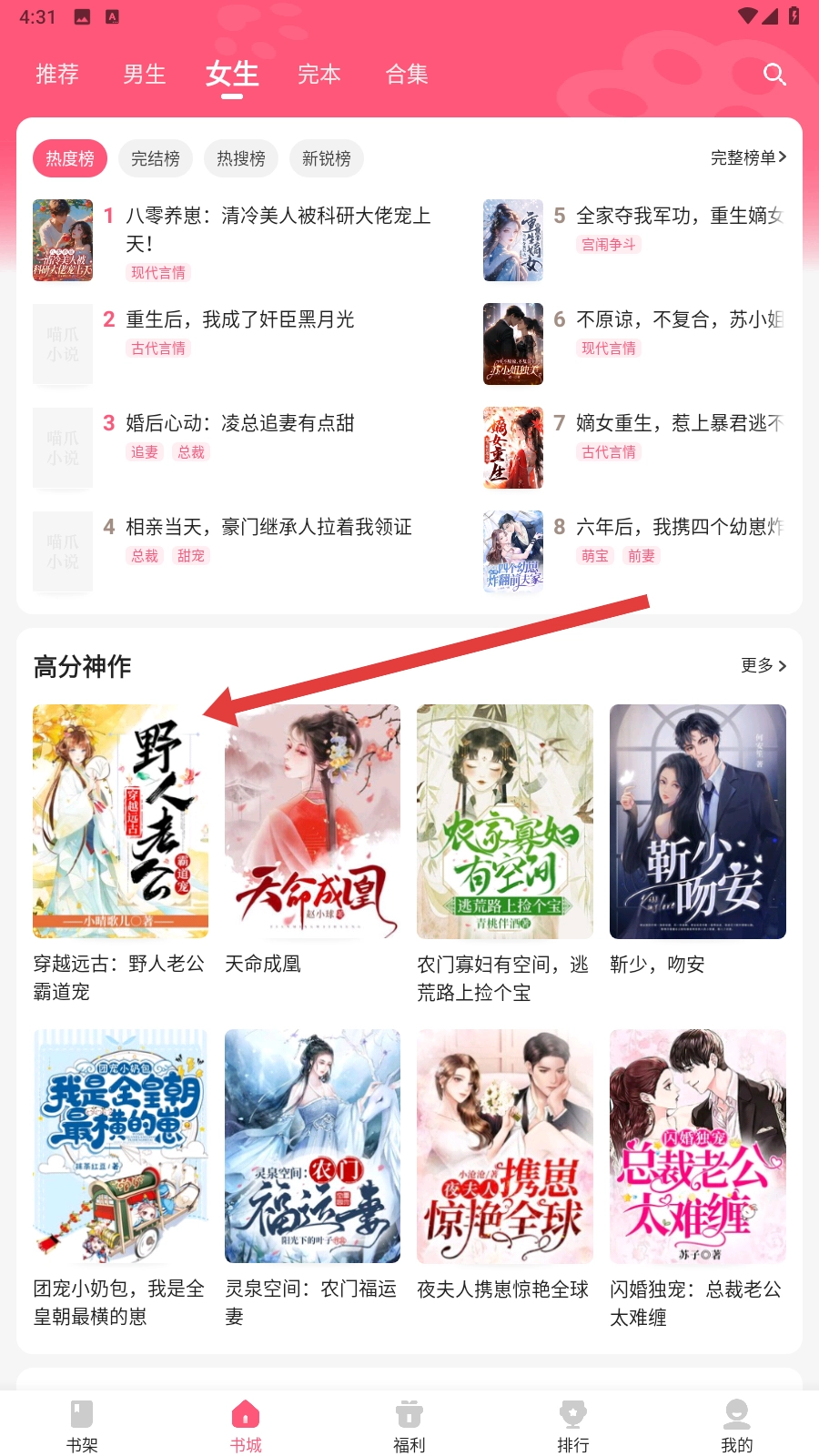Open the book 穿越远古:野人老公霸道宠
Screen dimensions: 819x1456
pyautogui.click(x=120, y=821)
